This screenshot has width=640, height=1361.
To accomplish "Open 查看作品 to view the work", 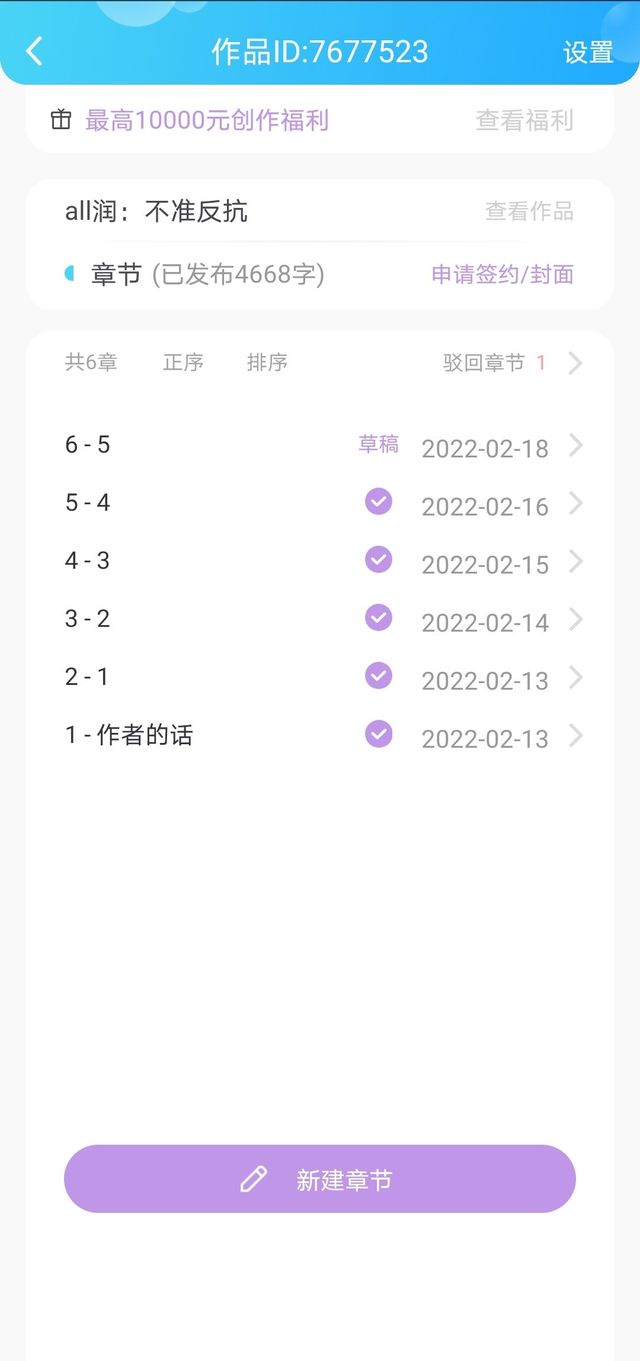I will (529, 211).
